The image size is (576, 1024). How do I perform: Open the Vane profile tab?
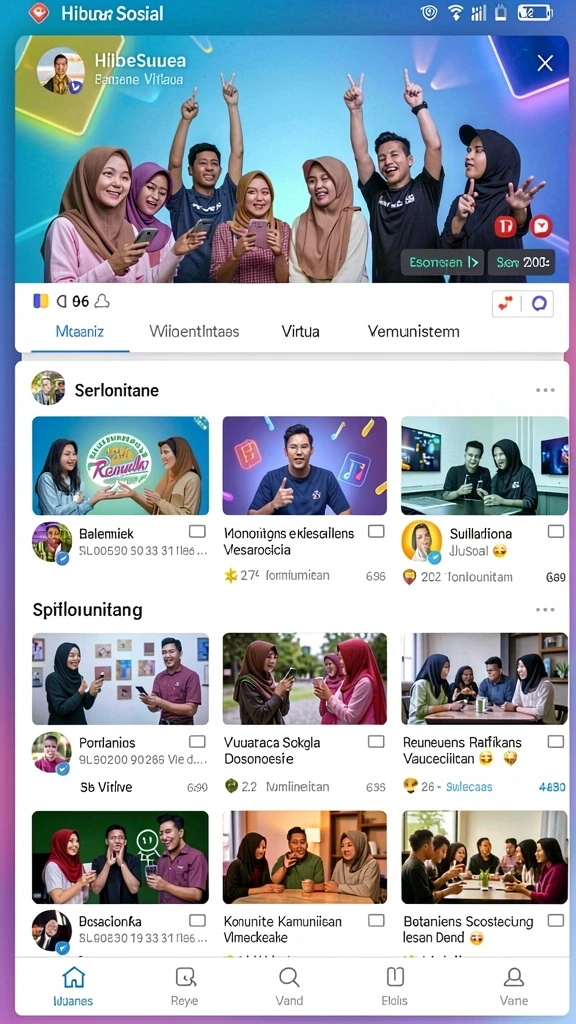[514, 986]
